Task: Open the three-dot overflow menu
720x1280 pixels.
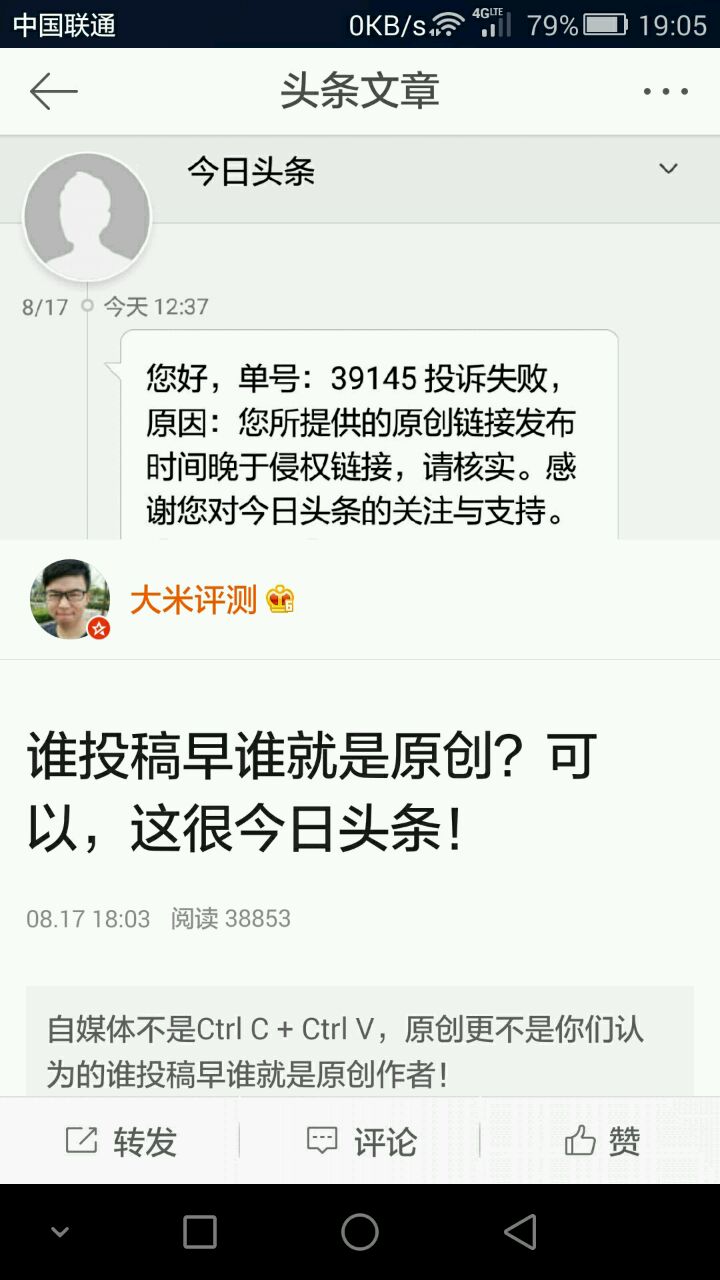Action: click(665, 92)
